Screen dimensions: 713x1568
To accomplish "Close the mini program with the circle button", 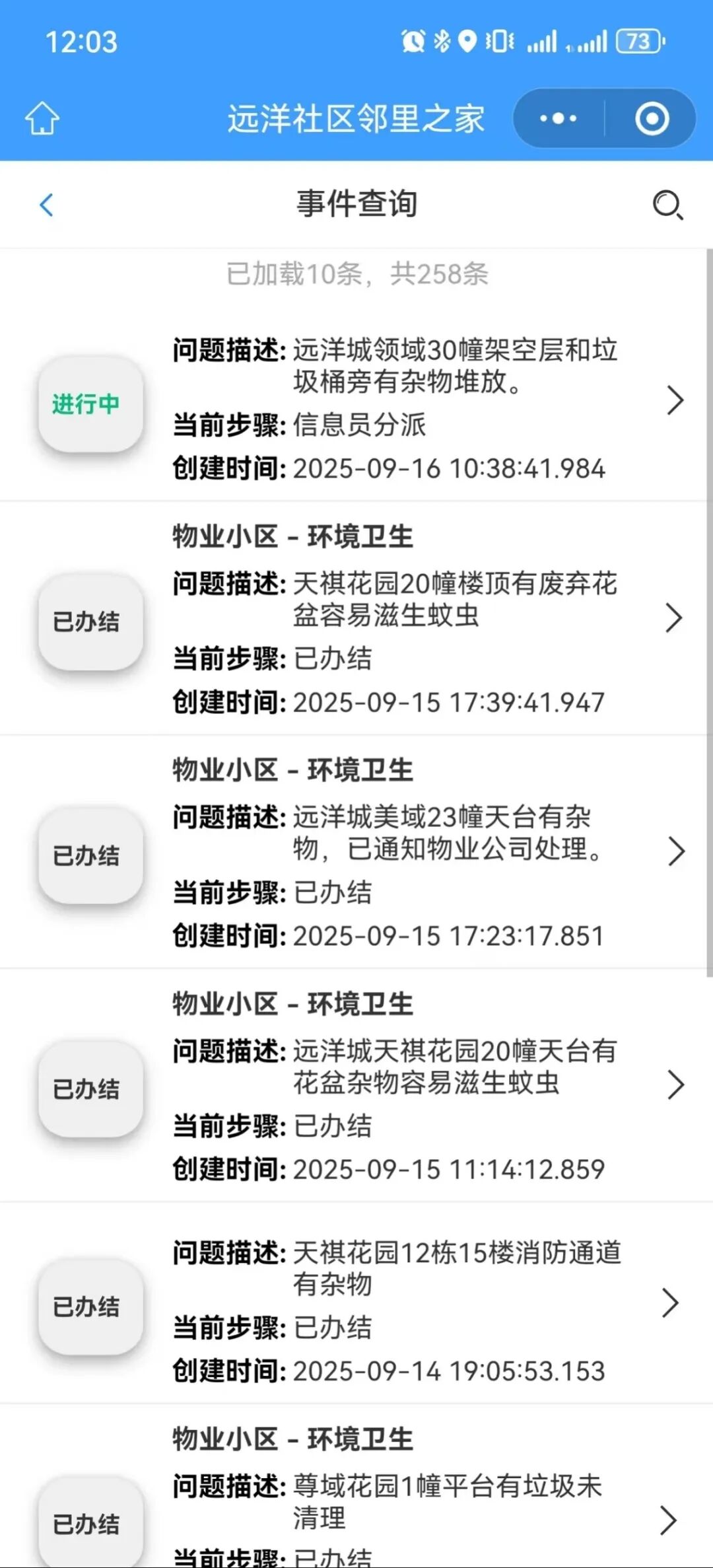I will pyautogui.click(x=652, y=119).
